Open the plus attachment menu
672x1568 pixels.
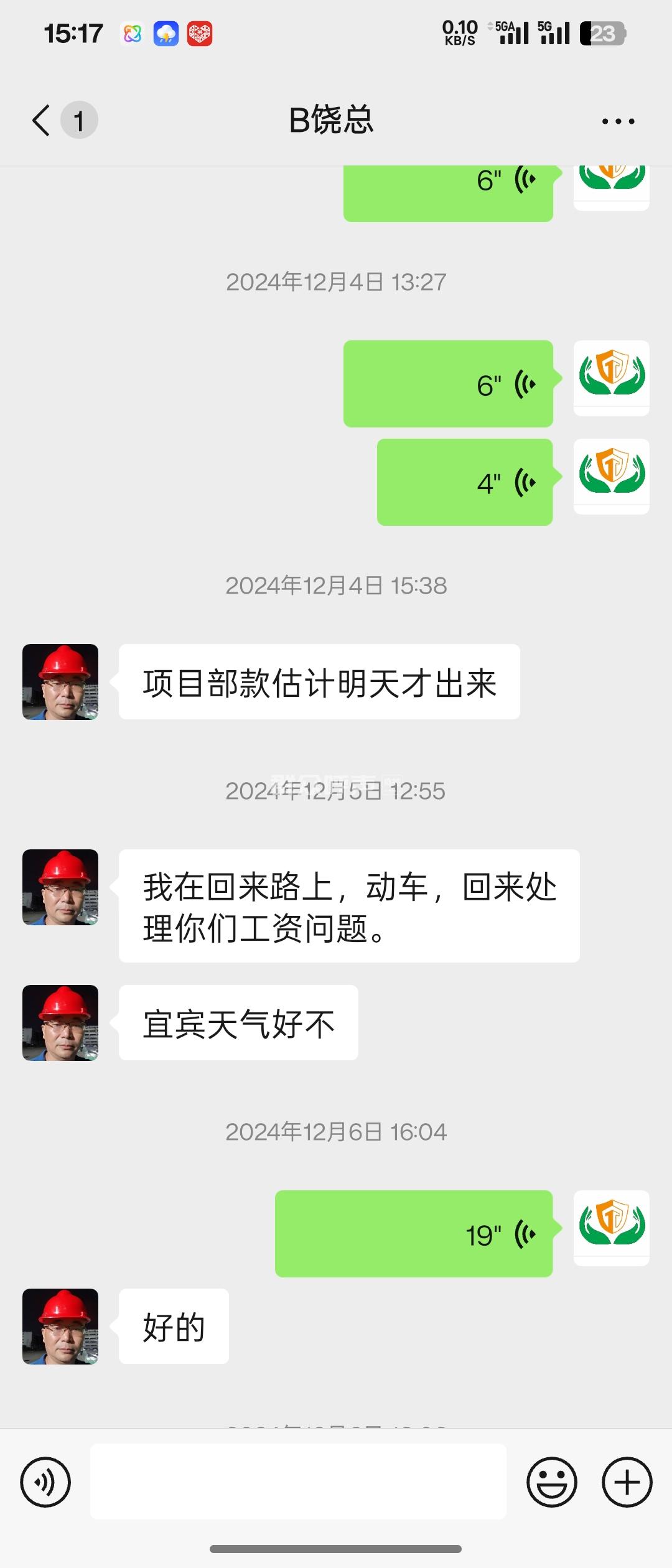tap(627, 1482)
